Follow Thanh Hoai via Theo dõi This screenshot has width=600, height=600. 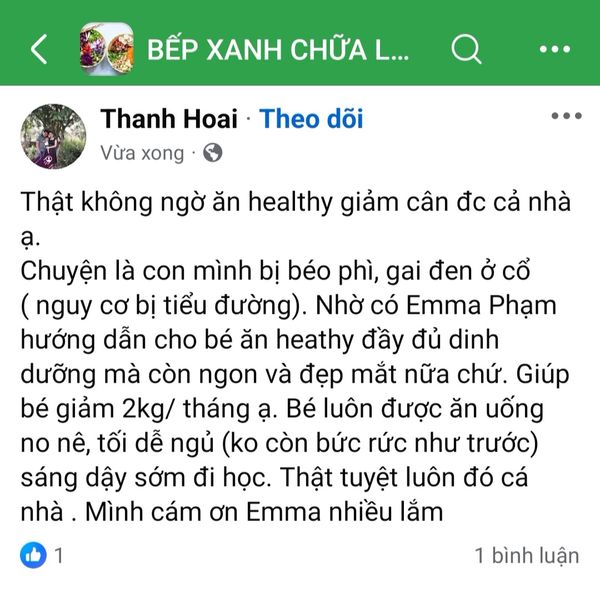[311, 120]
